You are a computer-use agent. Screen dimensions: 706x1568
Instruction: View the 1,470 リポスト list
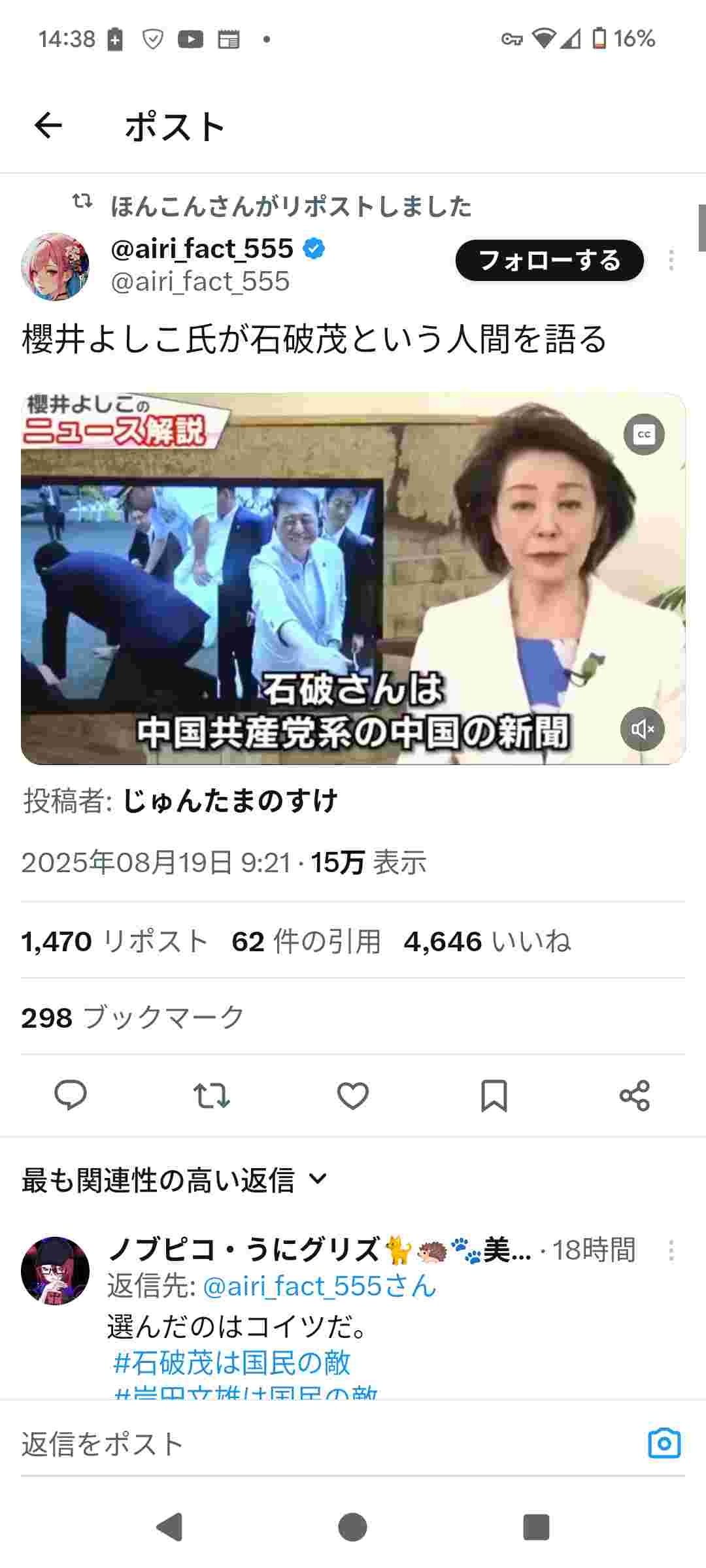tap(114, 941)
